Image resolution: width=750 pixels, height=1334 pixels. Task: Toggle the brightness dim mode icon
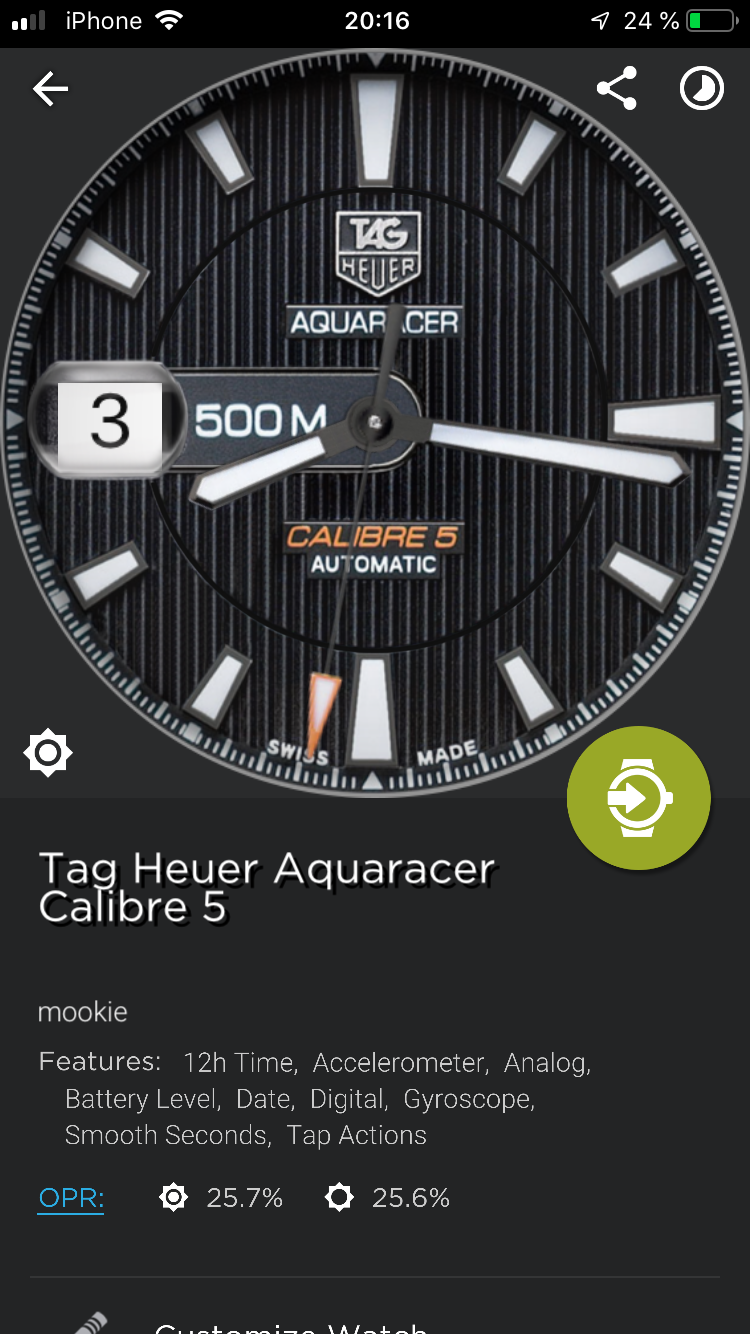pyautogui.click(x=48, y=753)
